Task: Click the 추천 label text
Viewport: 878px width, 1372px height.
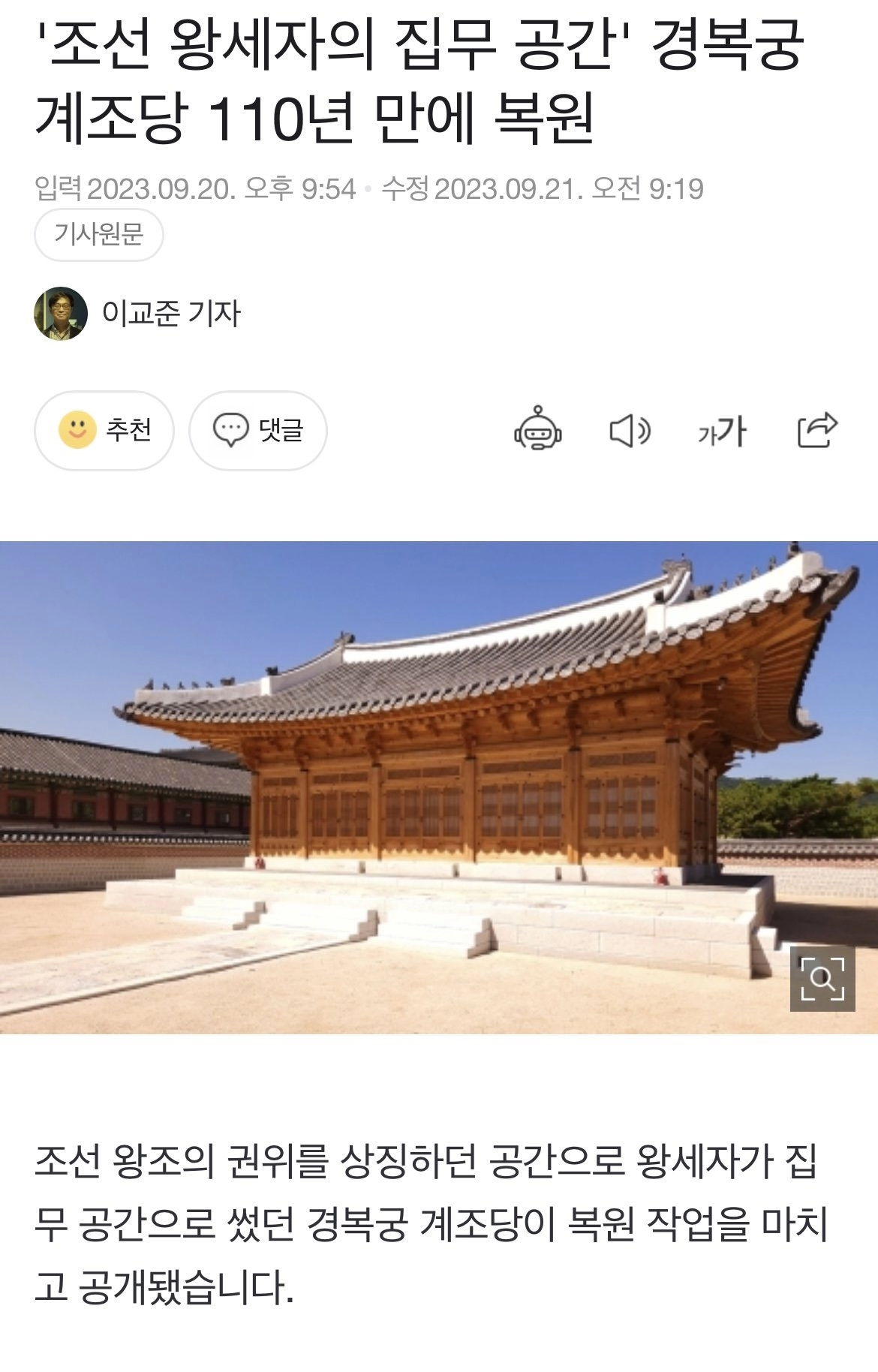Action: pyautogui.click(x=128, y=431)
